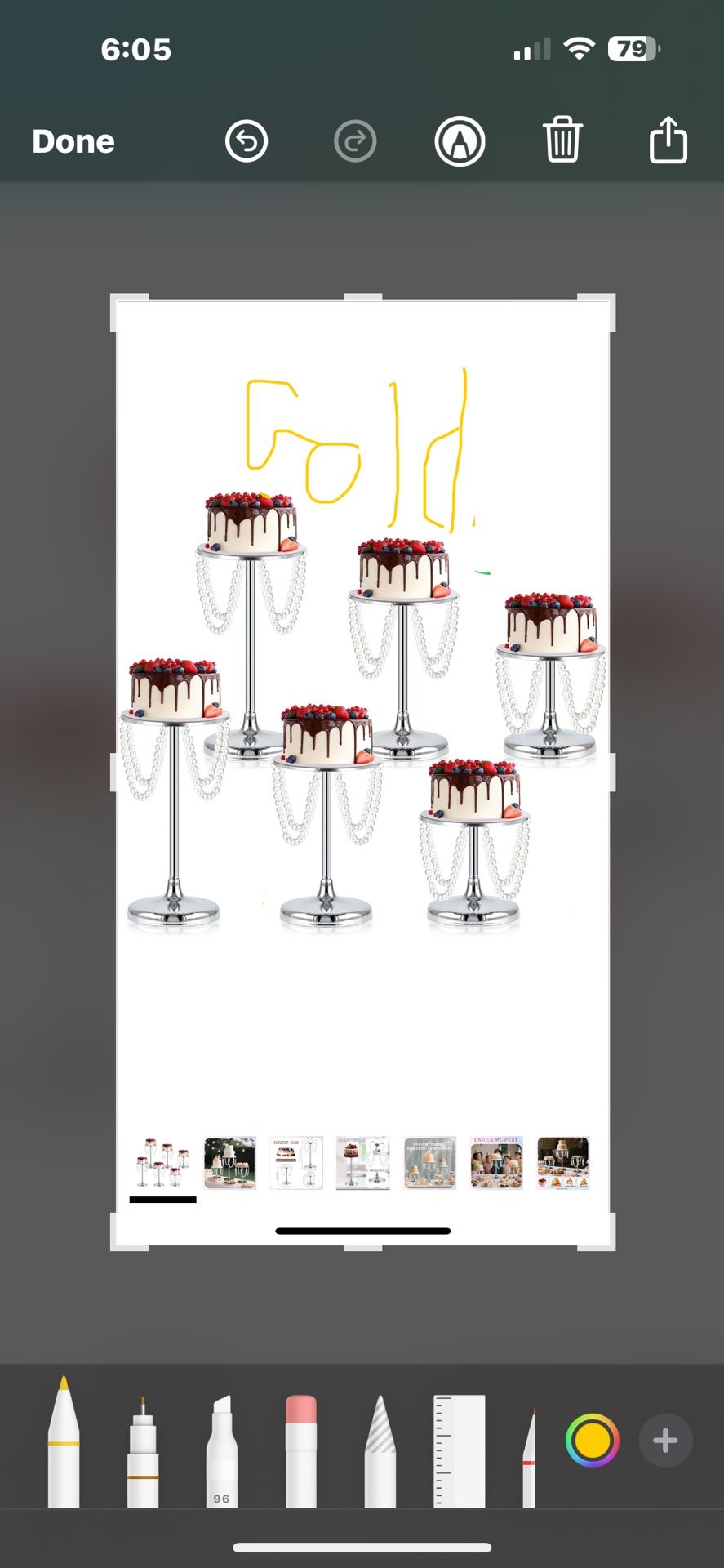Select the pen drawing tool
724x1568 pixels.
click(64, 1444)
